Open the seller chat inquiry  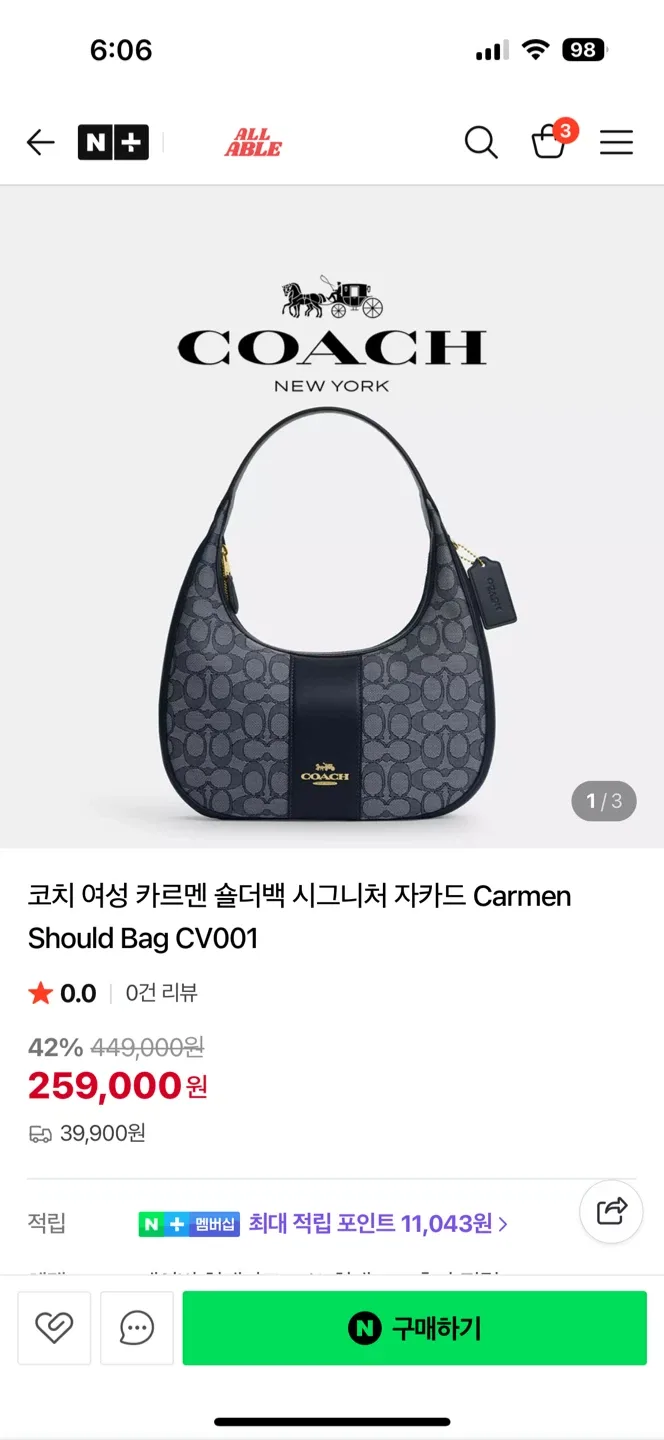point(136,1328)
